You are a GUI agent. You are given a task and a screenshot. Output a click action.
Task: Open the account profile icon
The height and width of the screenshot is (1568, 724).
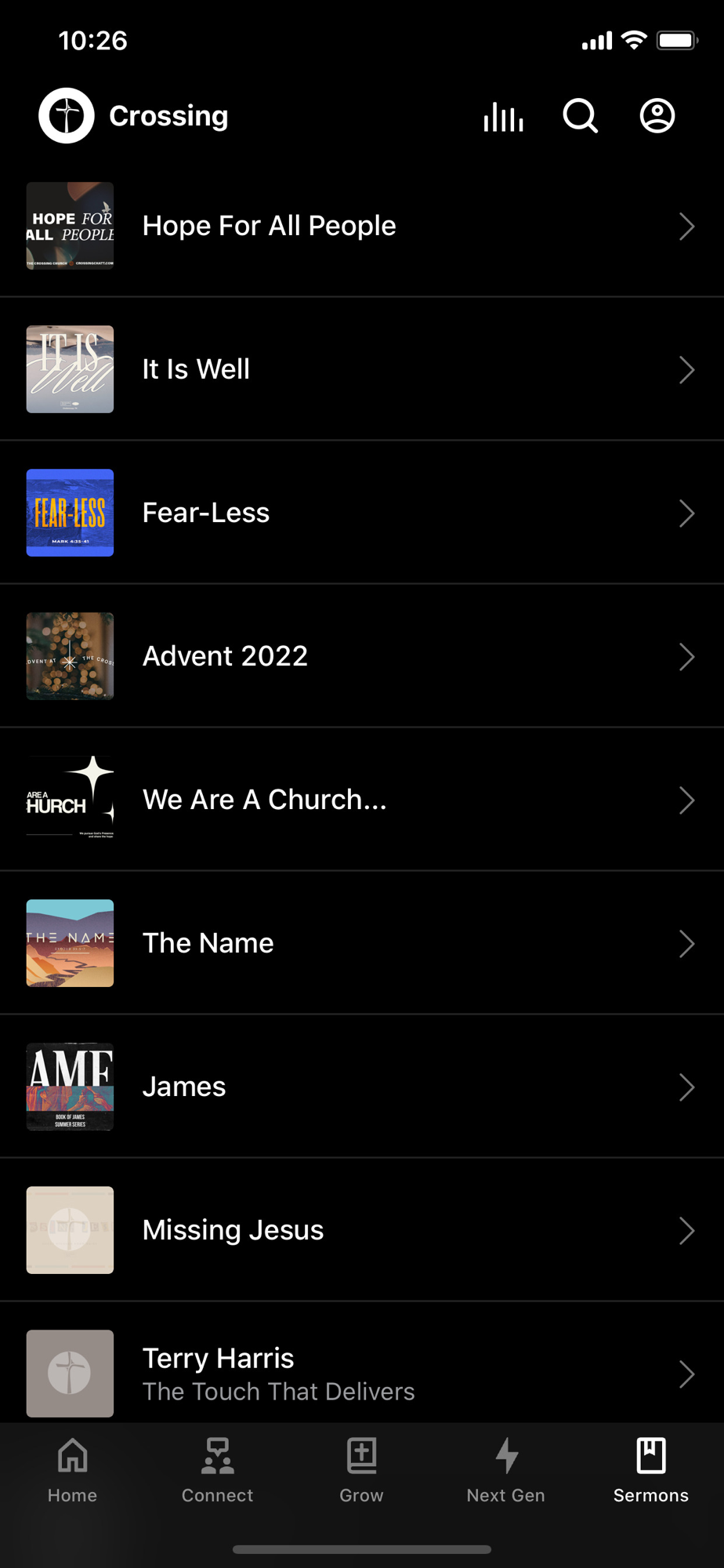pos(657,117)
